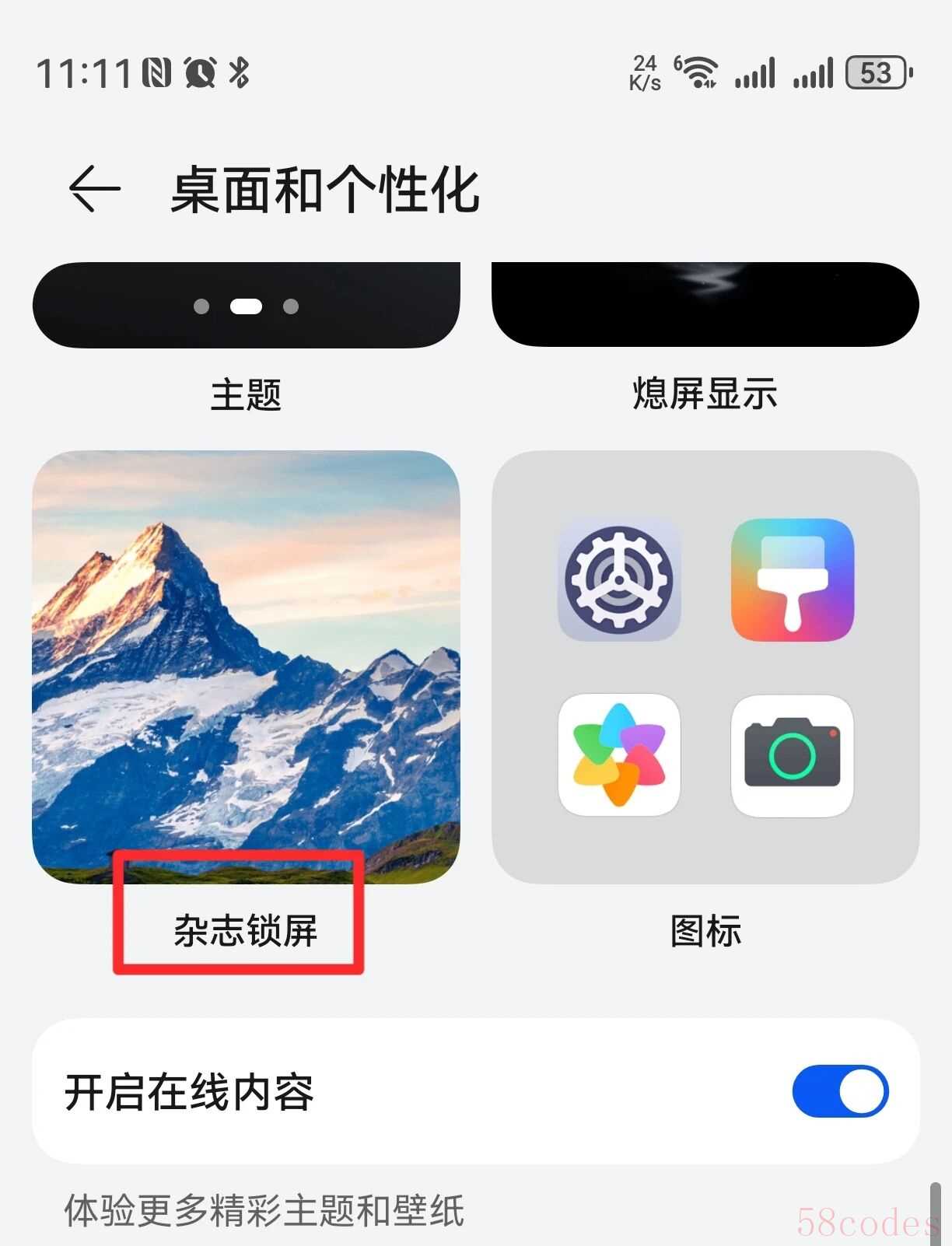Open the 熄屏显示 always-on display card
952x1246 pixels.
coord(705,306)
